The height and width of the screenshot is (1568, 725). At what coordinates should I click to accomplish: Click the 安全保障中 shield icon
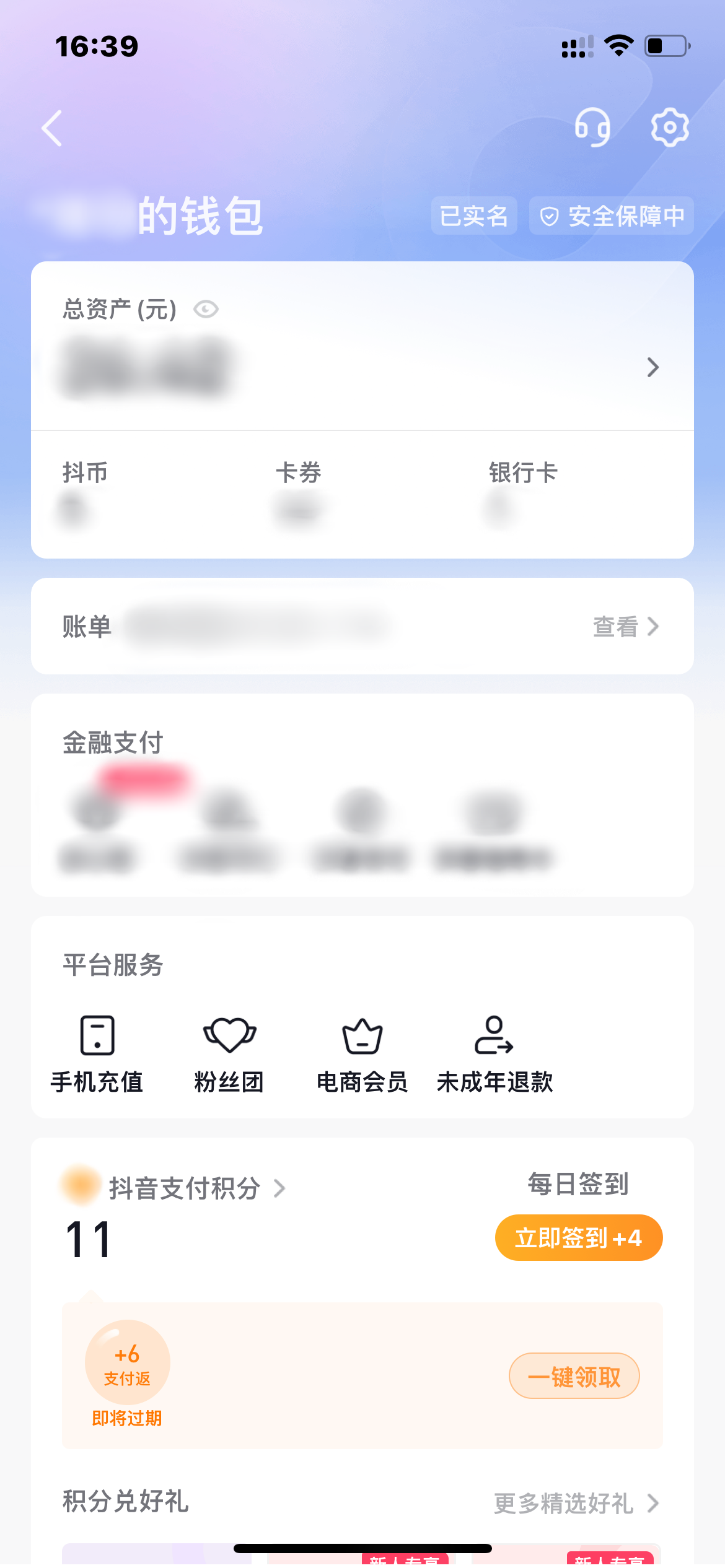pos(550,216)
